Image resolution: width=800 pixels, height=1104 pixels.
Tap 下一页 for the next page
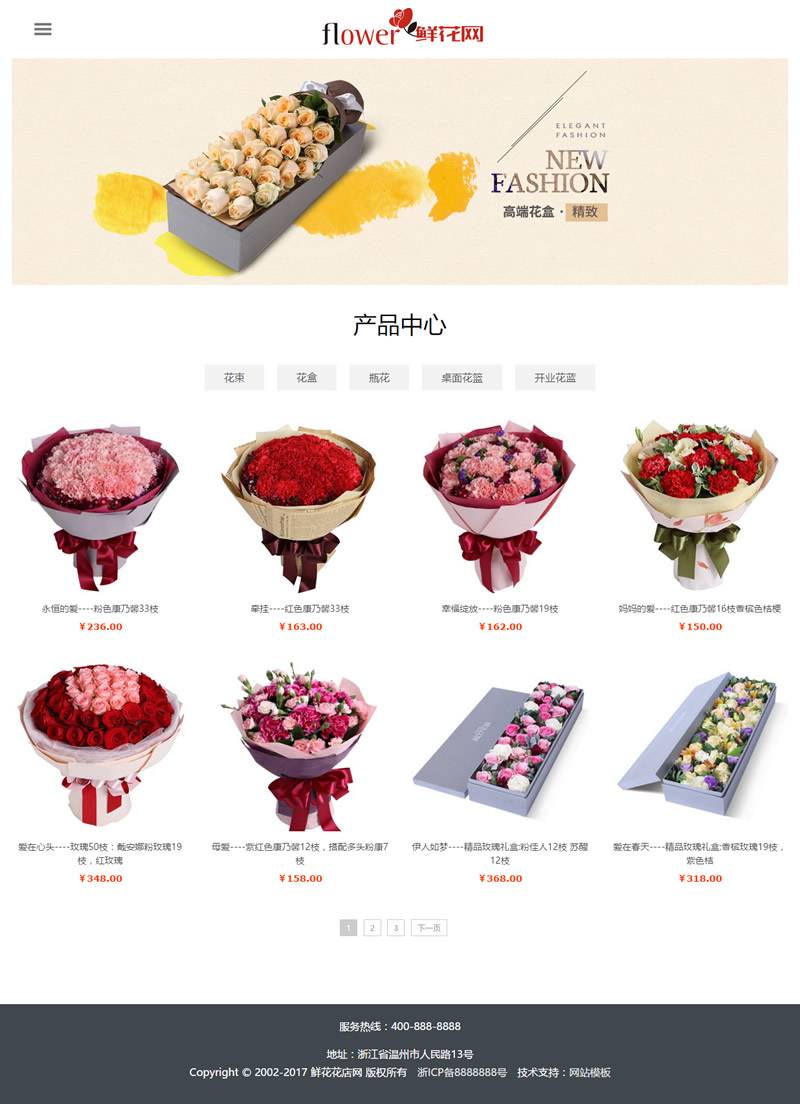click(428, 928)
